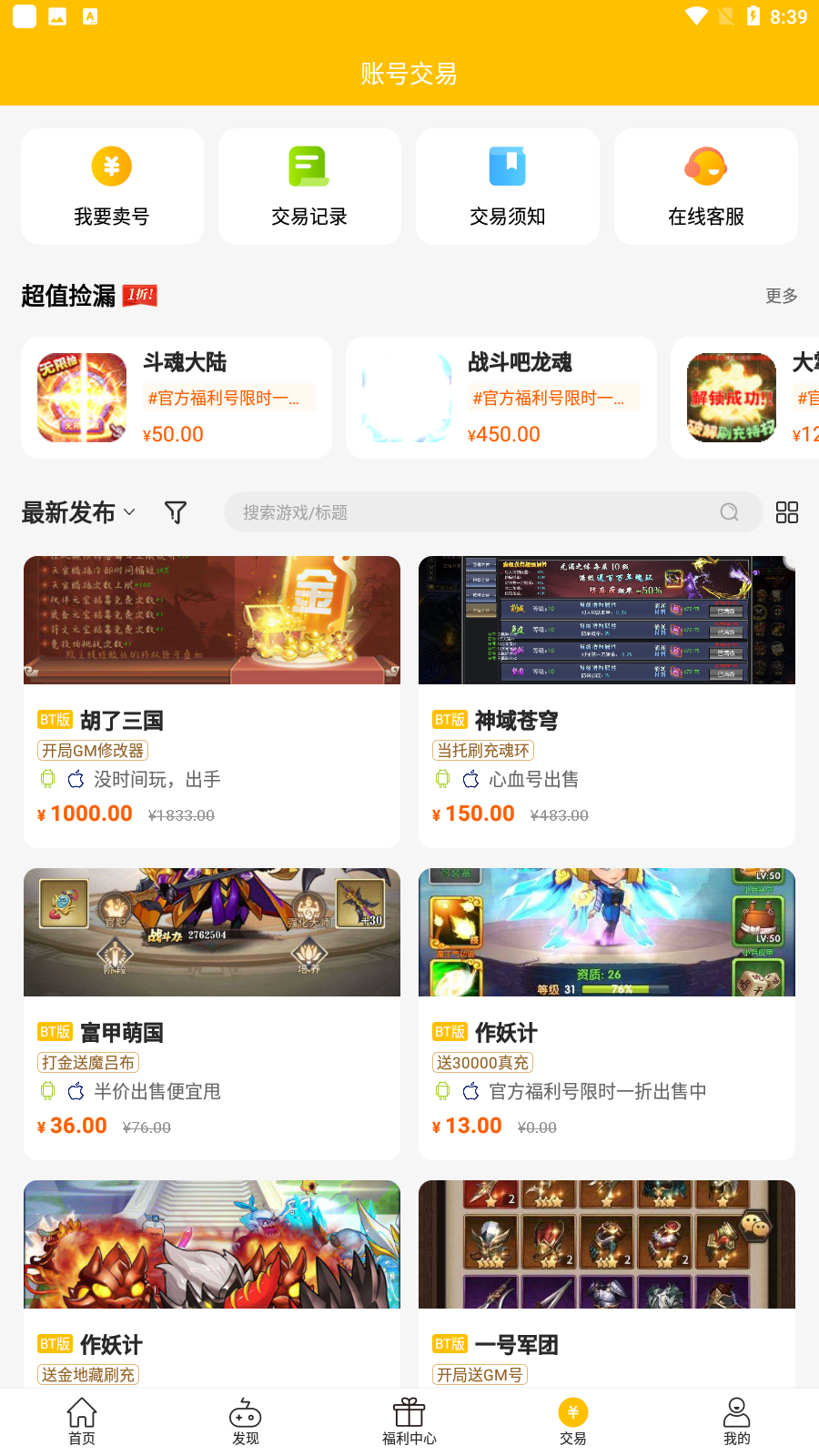
Task: Open the 斗魂大陆 deal card
Action: [x=177, y=398]
